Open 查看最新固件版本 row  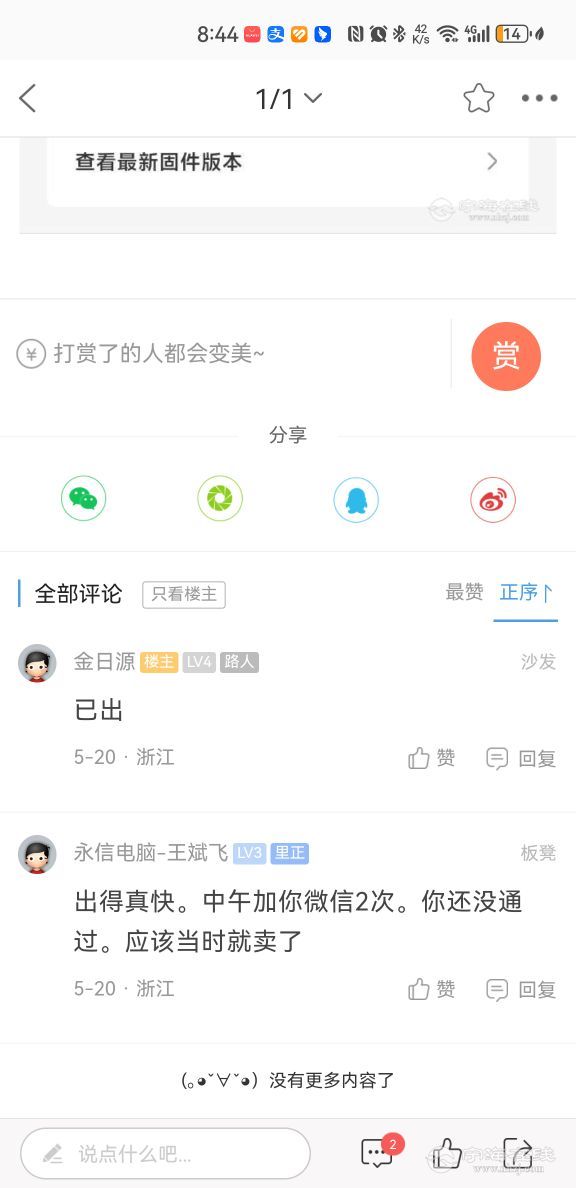tap(287, 161)
